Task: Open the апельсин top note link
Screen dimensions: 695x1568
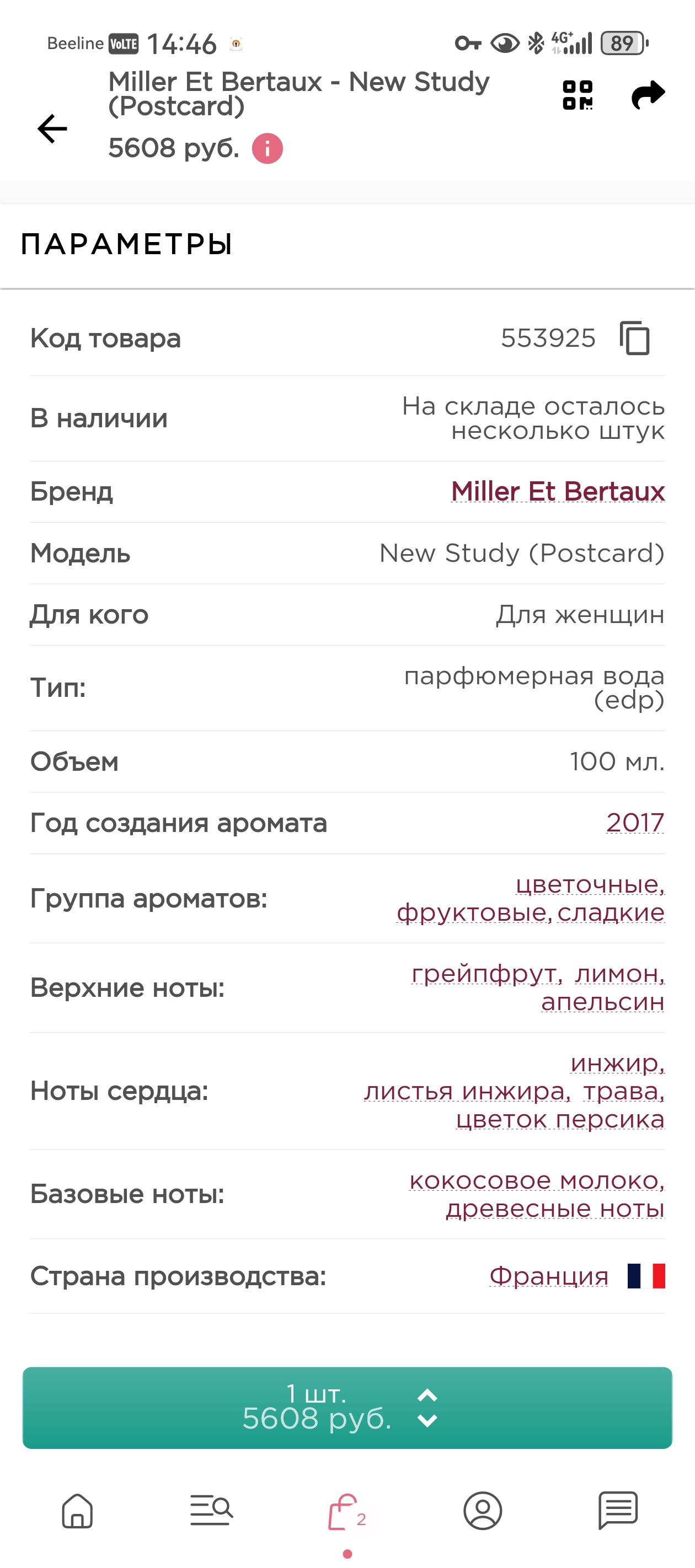Action: pyautogui.click(x=602, y=1001)
